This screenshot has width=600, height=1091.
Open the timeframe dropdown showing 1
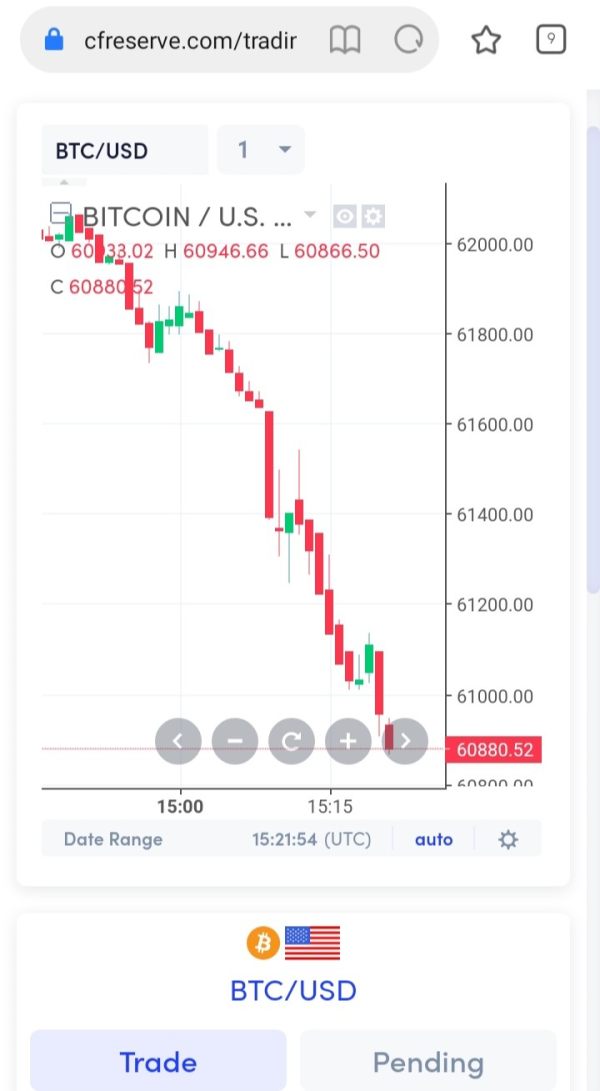(261, 150)
